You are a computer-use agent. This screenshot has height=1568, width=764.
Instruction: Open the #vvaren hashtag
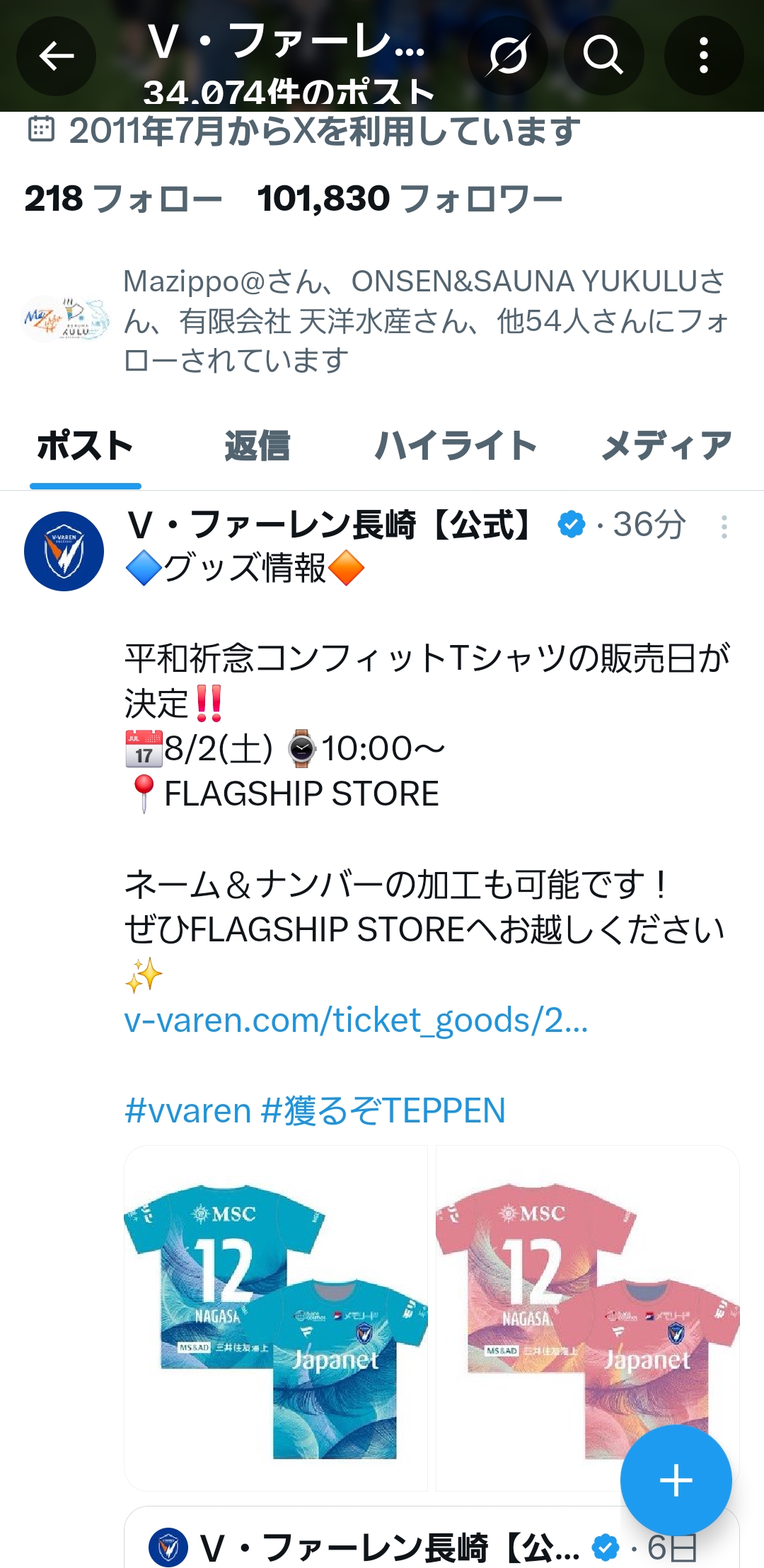[x=187, y=1110]
